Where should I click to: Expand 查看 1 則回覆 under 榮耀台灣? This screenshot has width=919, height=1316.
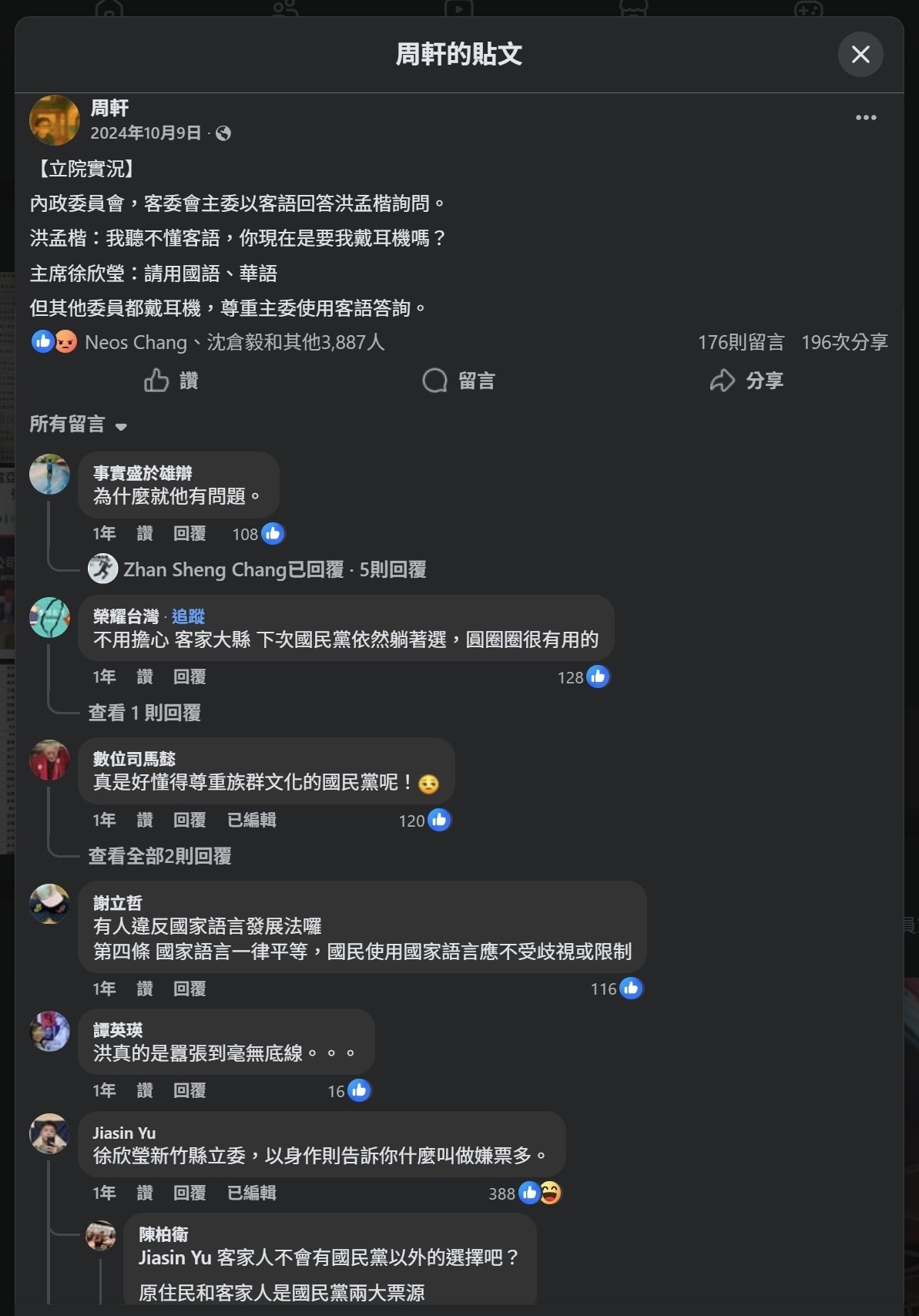[145, 713]
